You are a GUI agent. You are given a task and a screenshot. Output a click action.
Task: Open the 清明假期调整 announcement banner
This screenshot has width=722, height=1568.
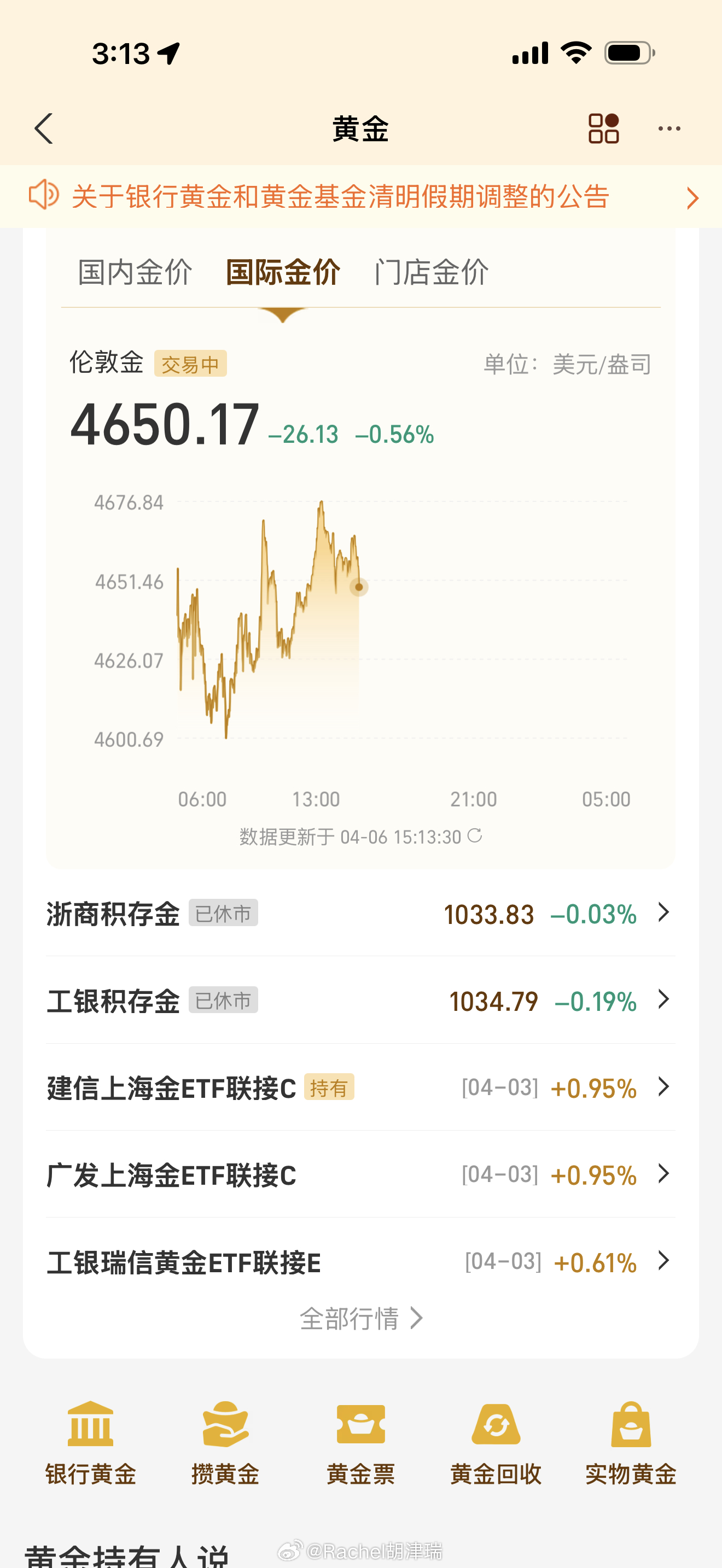tap(361, 197)
